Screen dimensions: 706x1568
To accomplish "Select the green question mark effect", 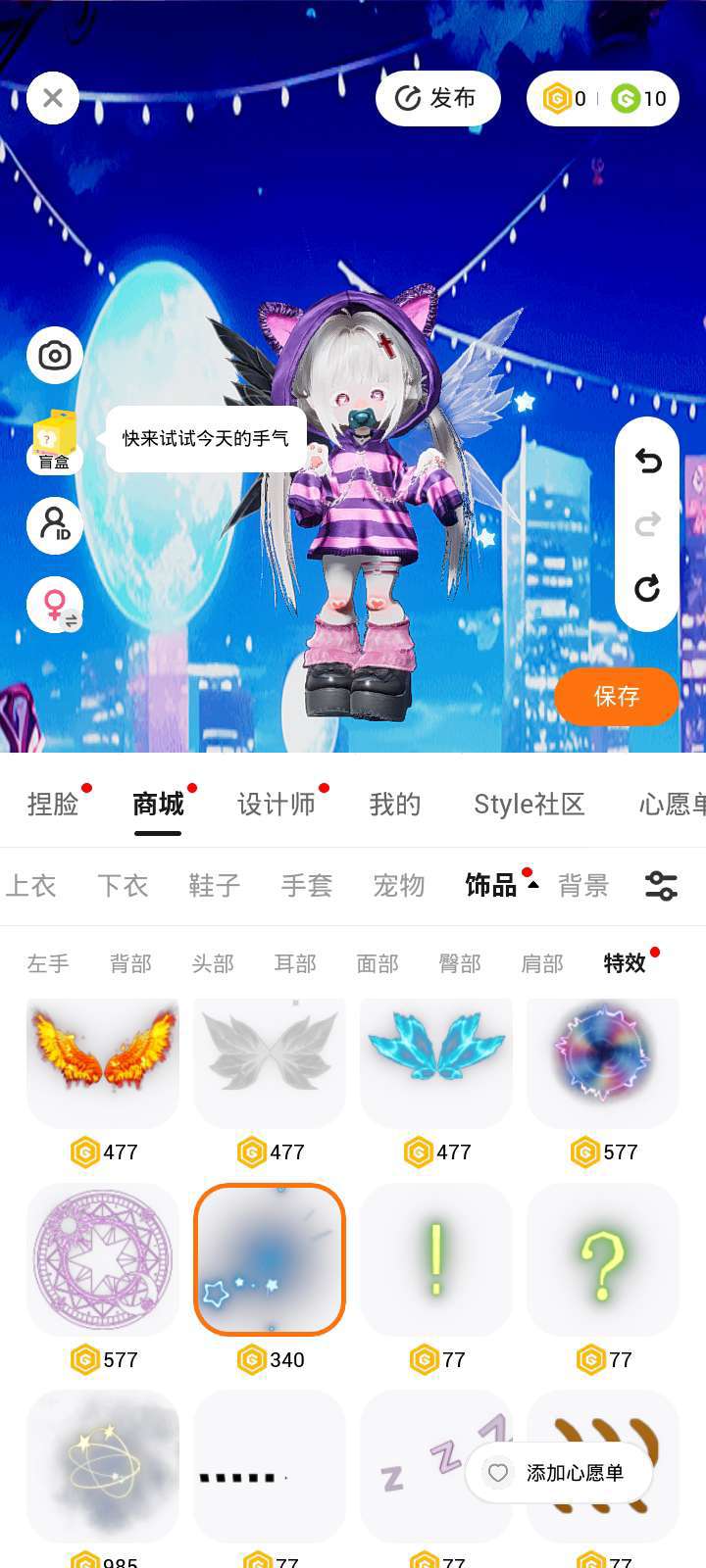I will point(602,1260).
